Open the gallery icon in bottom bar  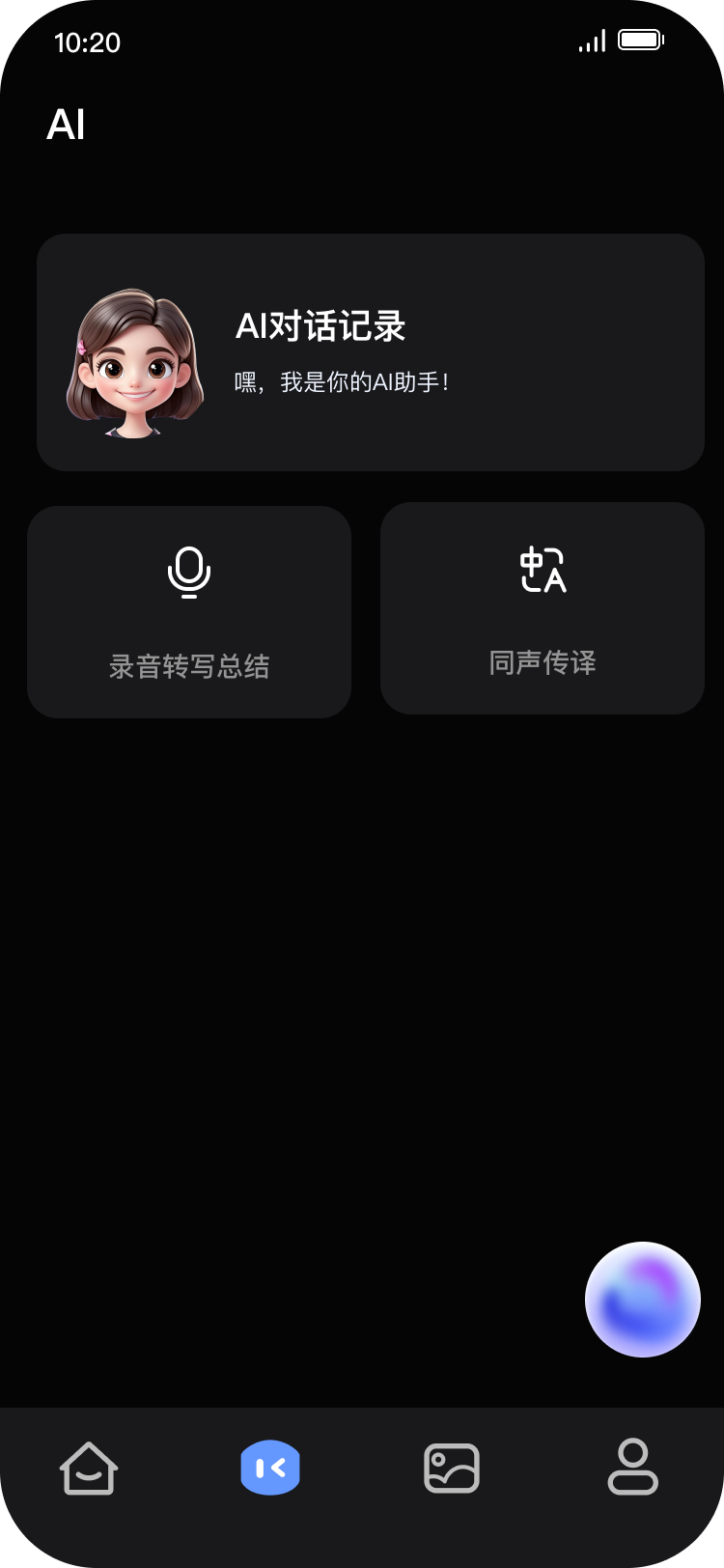pyautogui.click(x=450, y=1467)
